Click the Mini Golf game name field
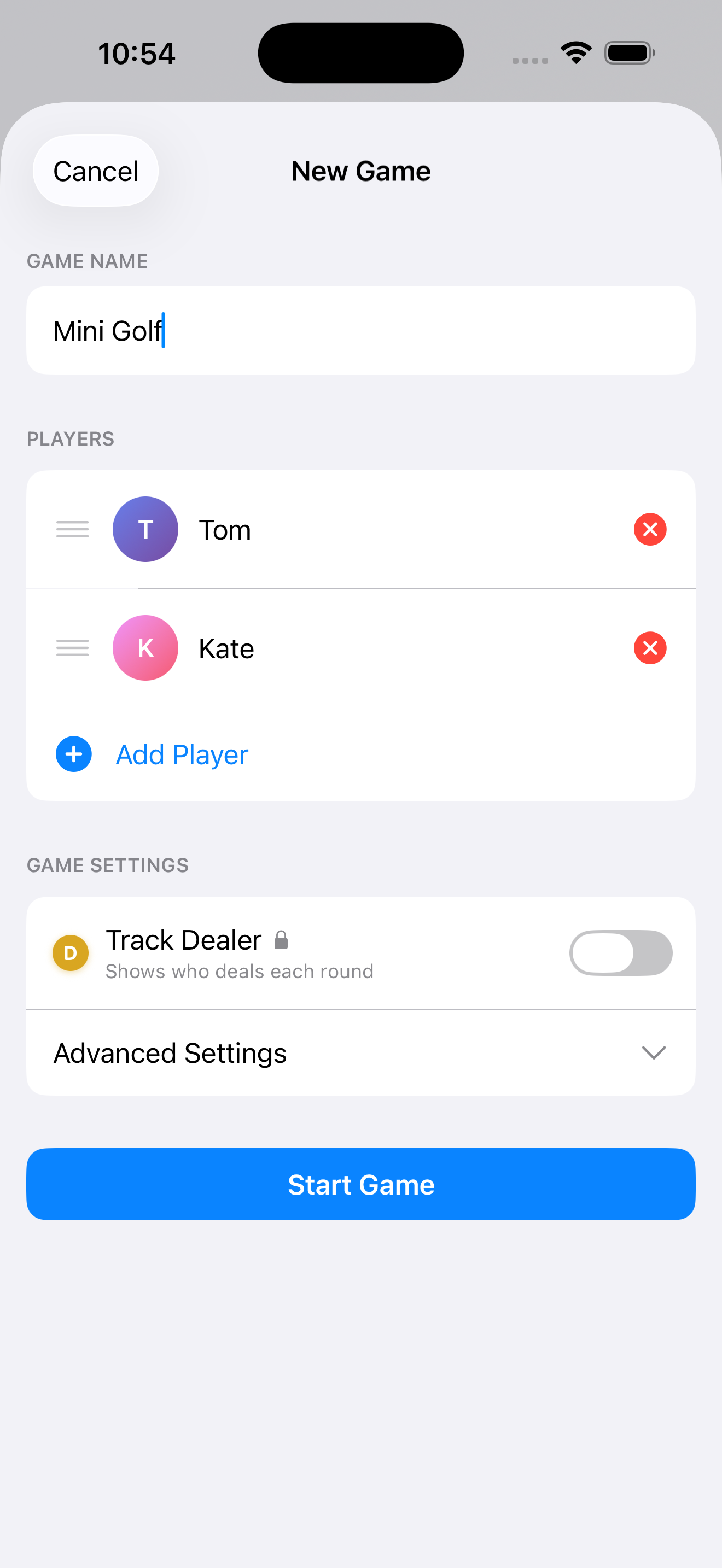 click(360, 330)
